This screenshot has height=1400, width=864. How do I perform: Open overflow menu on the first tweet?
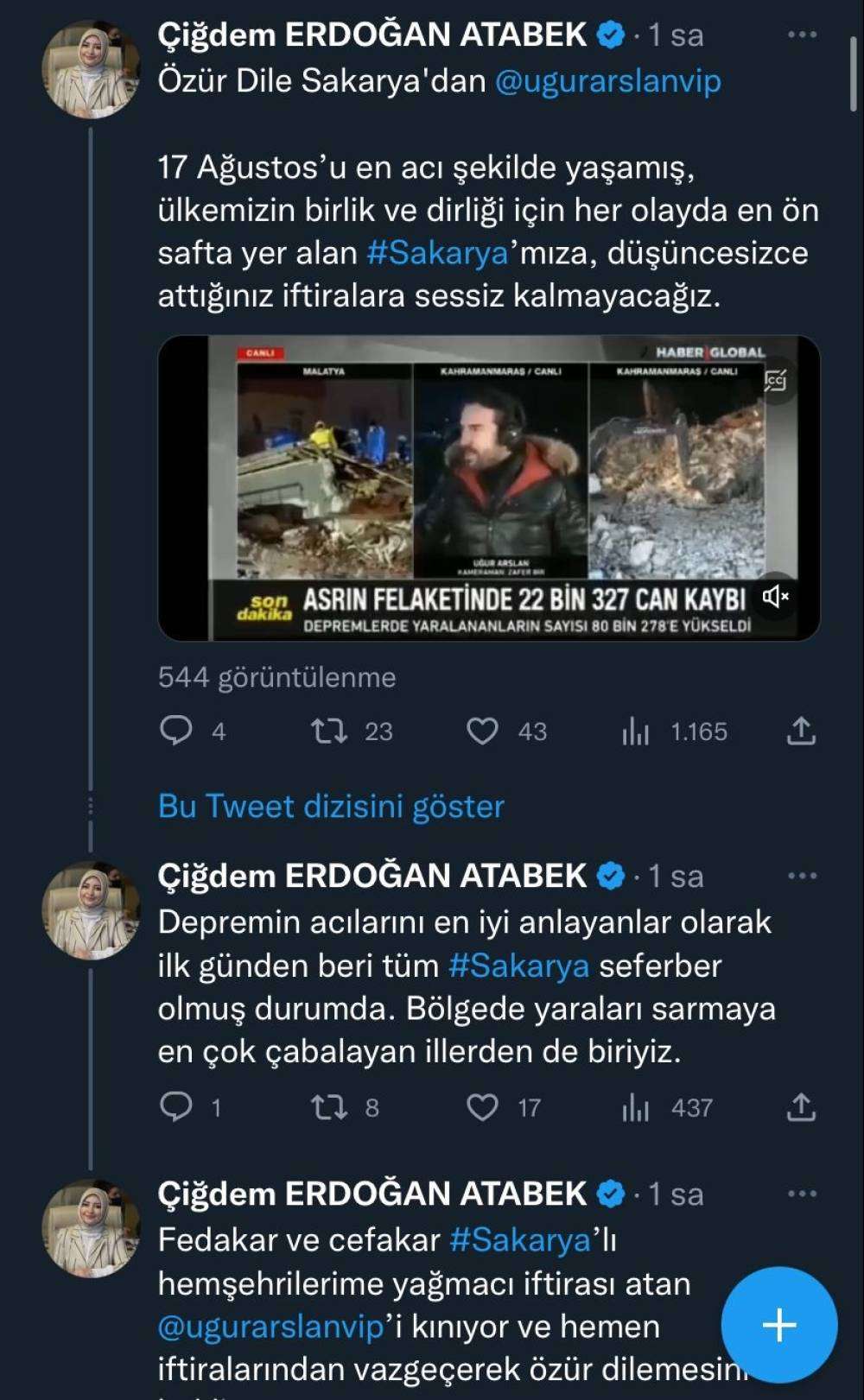(802, 35)
